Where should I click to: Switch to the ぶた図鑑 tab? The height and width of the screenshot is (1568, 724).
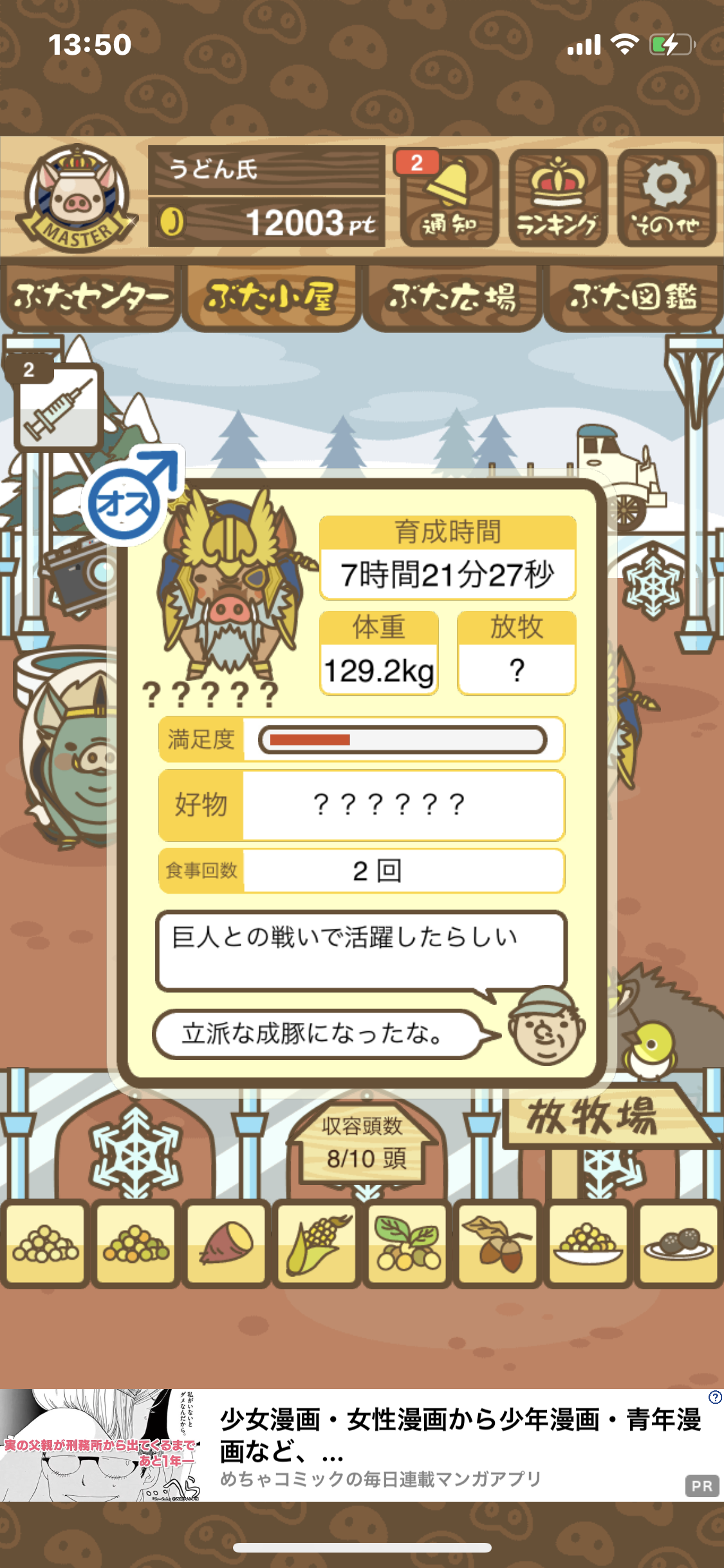coord(633,298)
